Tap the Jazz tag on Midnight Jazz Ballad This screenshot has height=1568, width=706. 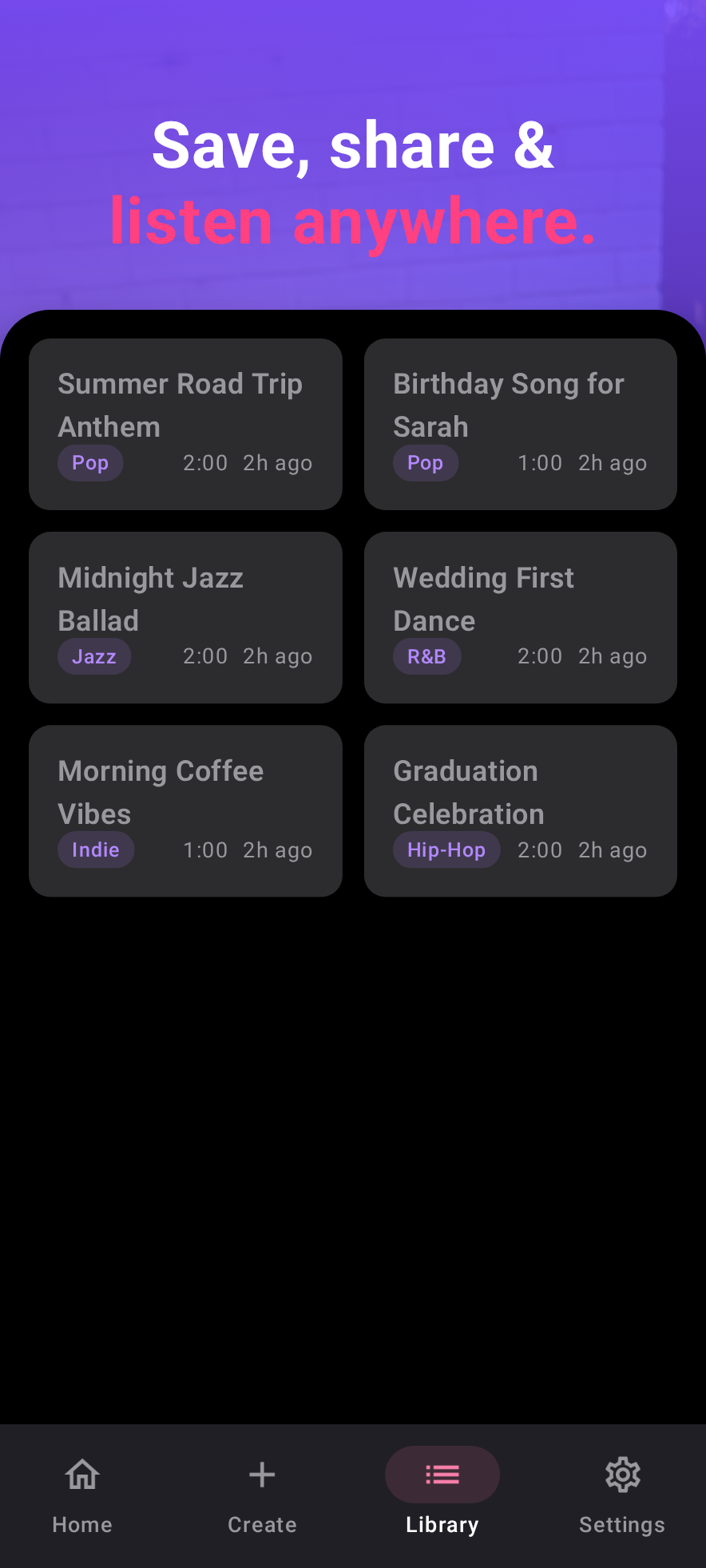click(x=94, y=656)
